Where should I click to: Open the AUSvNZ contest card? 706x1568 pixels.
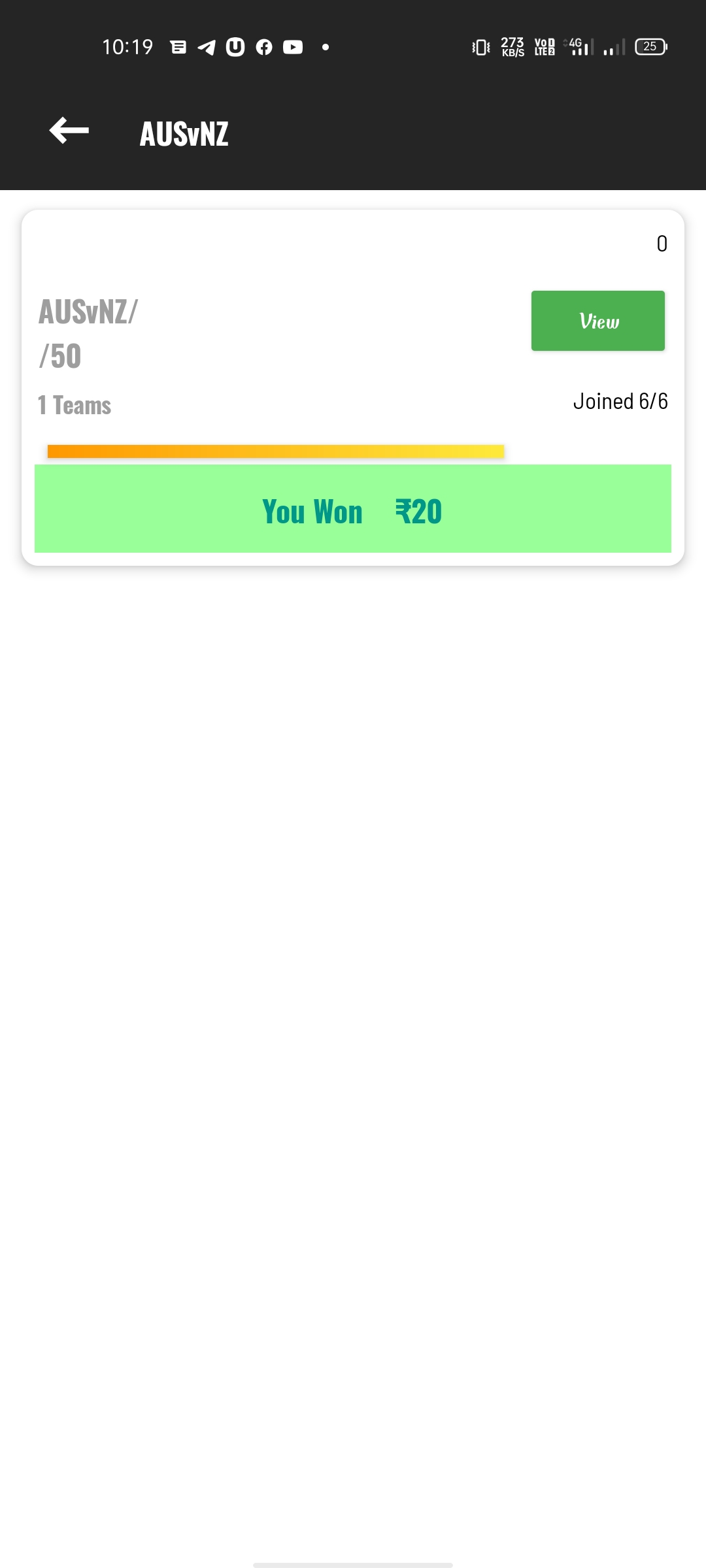pos(261,353)
